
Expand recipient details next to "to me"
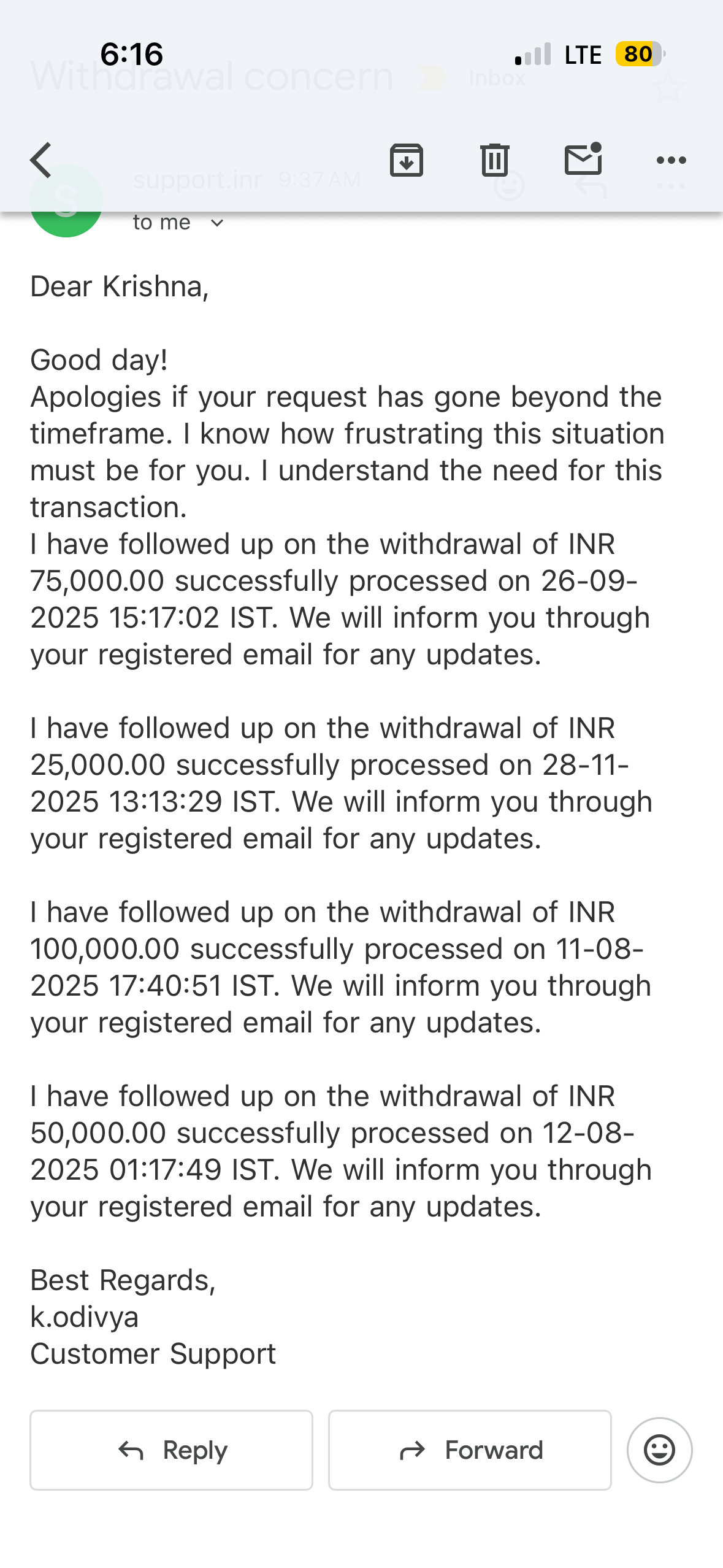(x=217, y=223)
